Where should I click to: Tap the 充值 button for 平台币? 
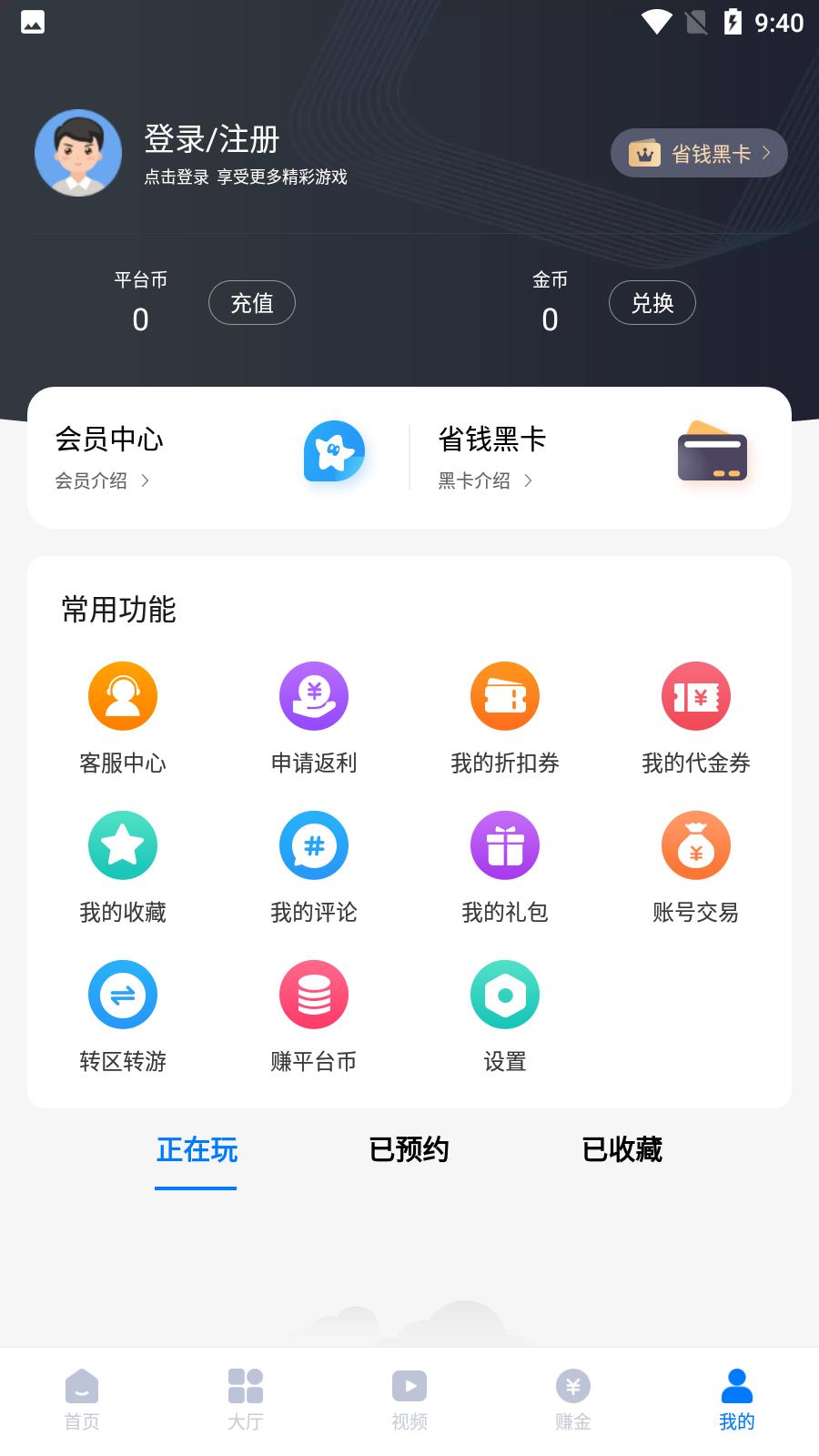[x=252, y=303]
